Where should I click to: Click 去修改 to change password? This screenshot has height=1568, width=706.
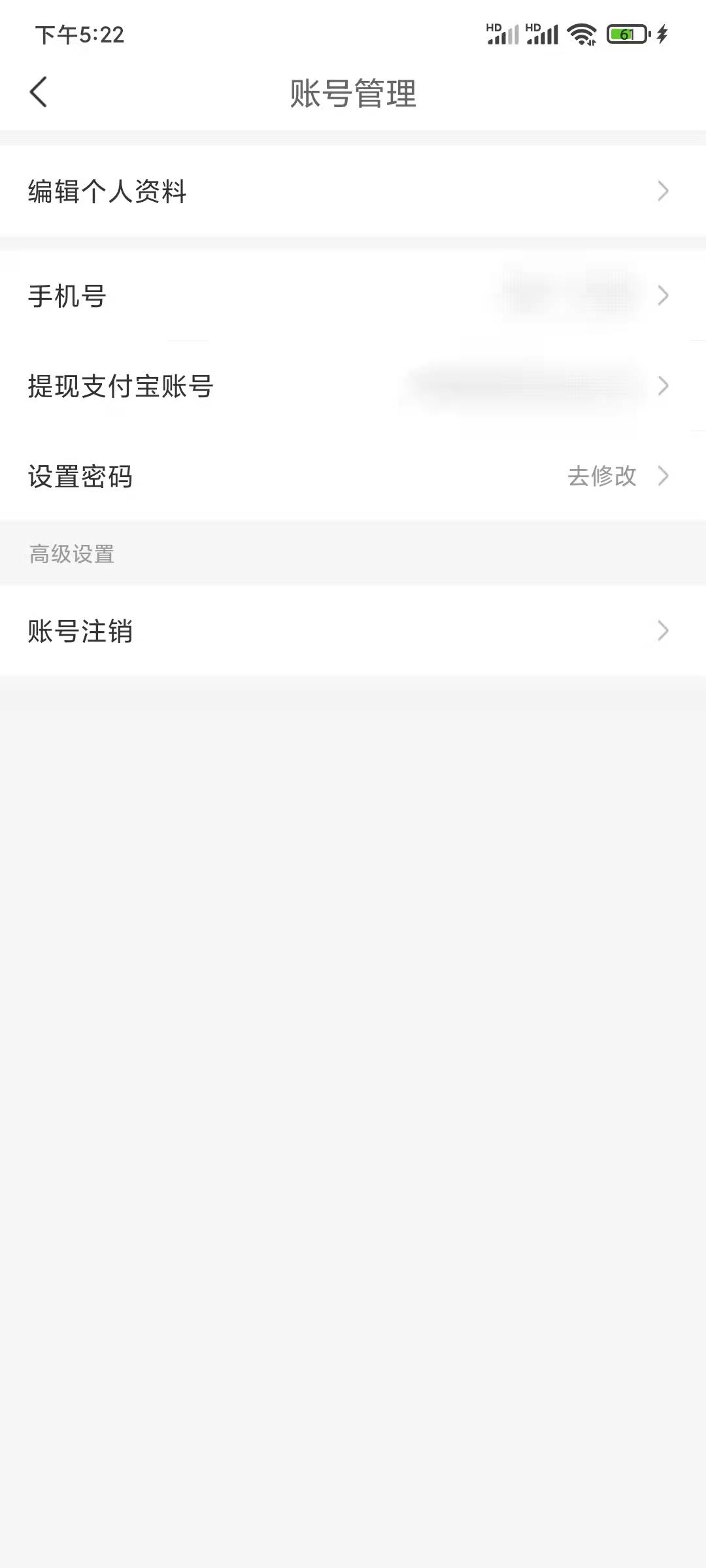pos(601,476)
